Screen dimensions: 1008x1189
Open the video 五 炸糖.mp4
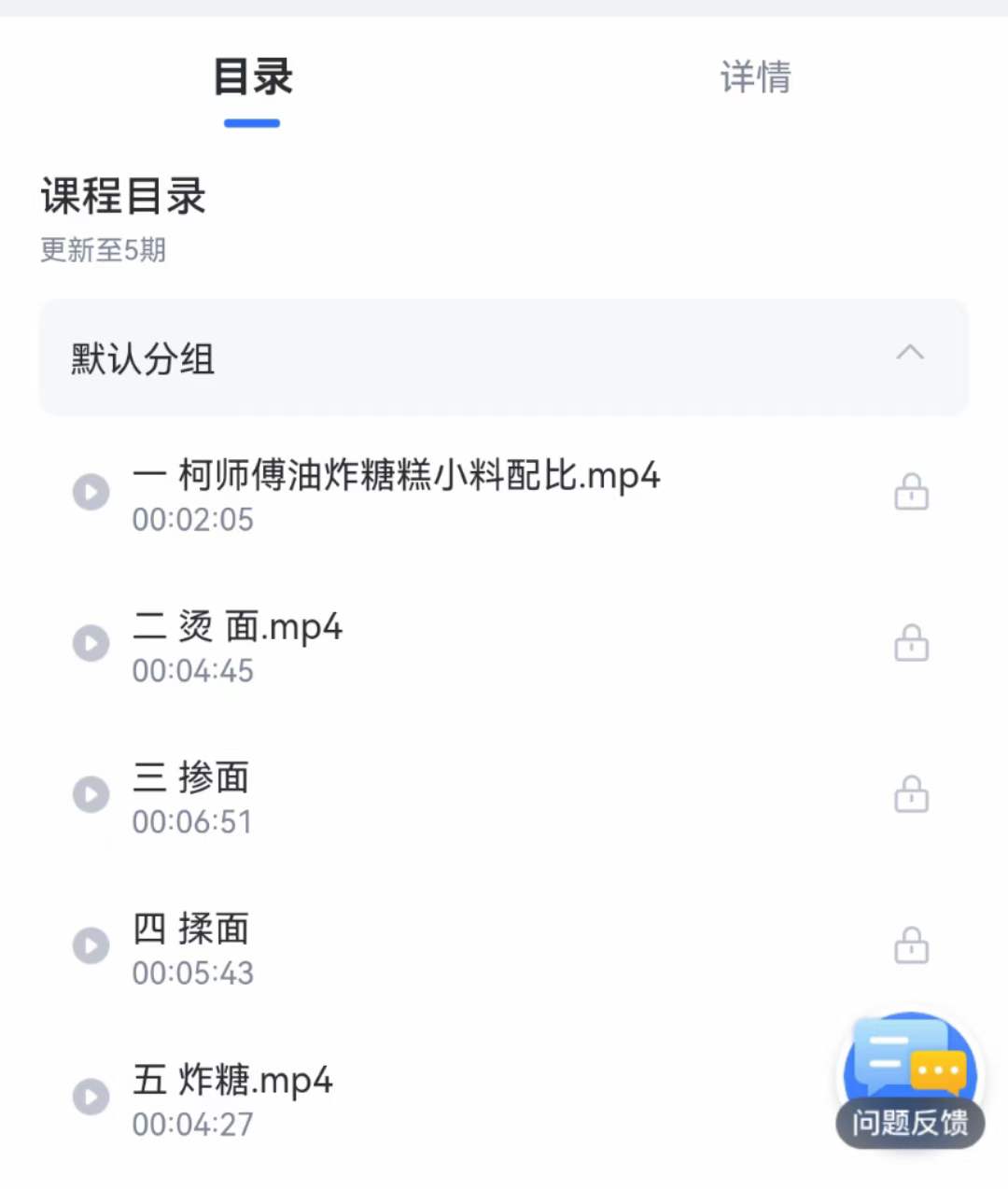(x=232, y=1080)
